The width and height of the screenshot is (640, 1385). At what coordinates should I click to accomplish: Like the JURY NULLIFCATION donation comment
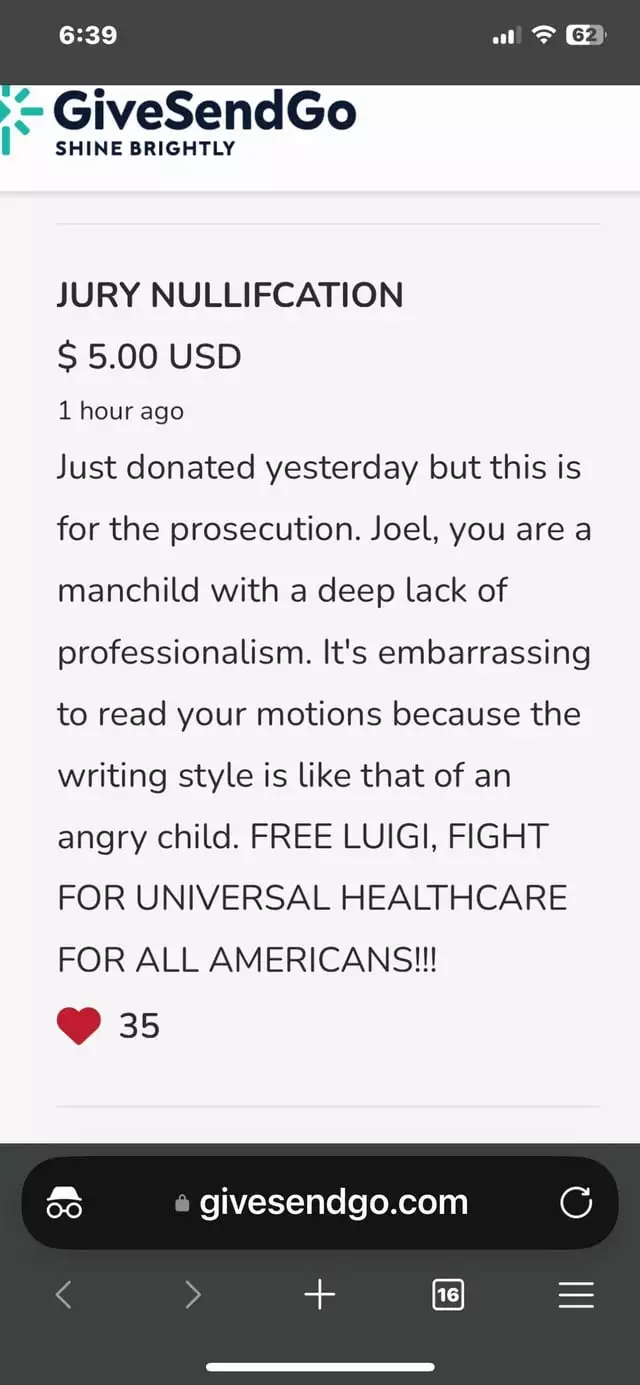pos(79,1026)
